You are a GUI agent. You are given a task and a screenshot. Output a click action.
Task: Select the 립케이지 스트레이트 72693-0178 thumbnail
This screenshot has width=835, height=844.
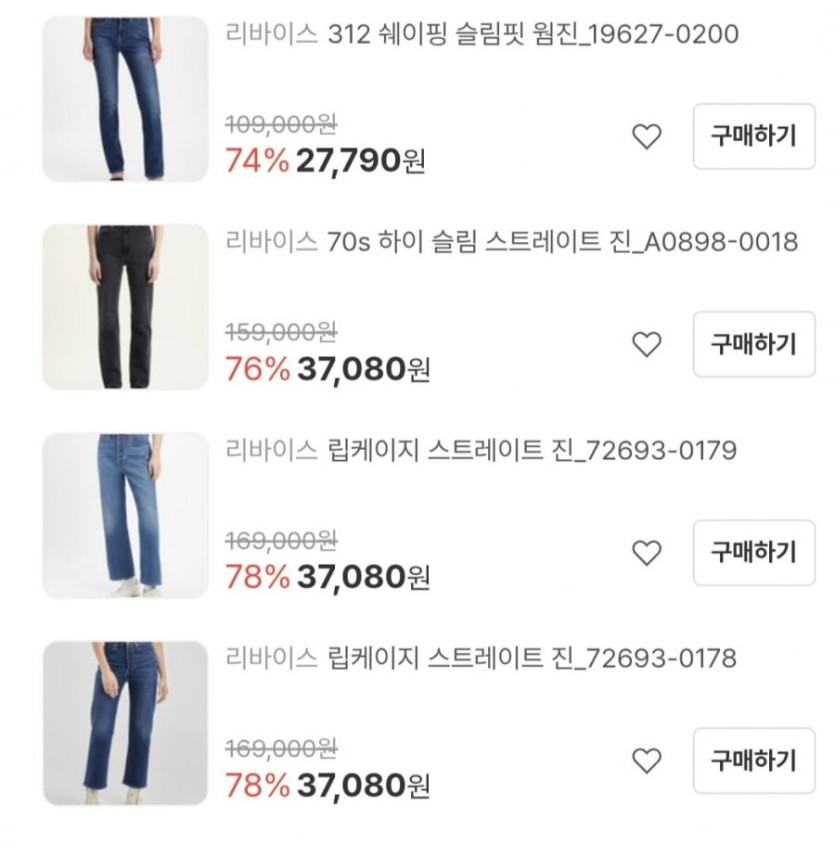pos(125,723)
